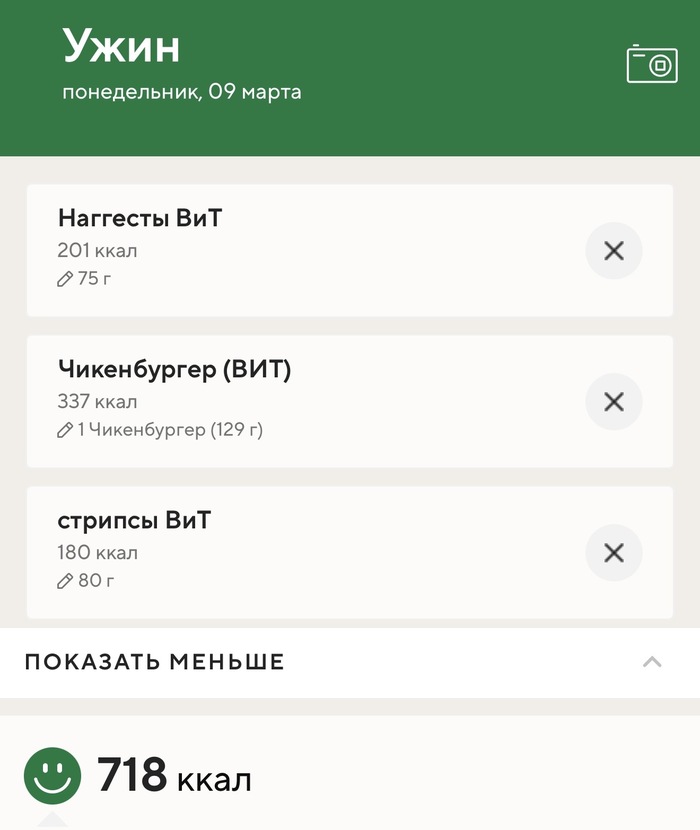The width and height of the screenshot is (700, 830).
Task: Remove Наггесты ВиТ from dinner
Action: [x=613, y=251]
